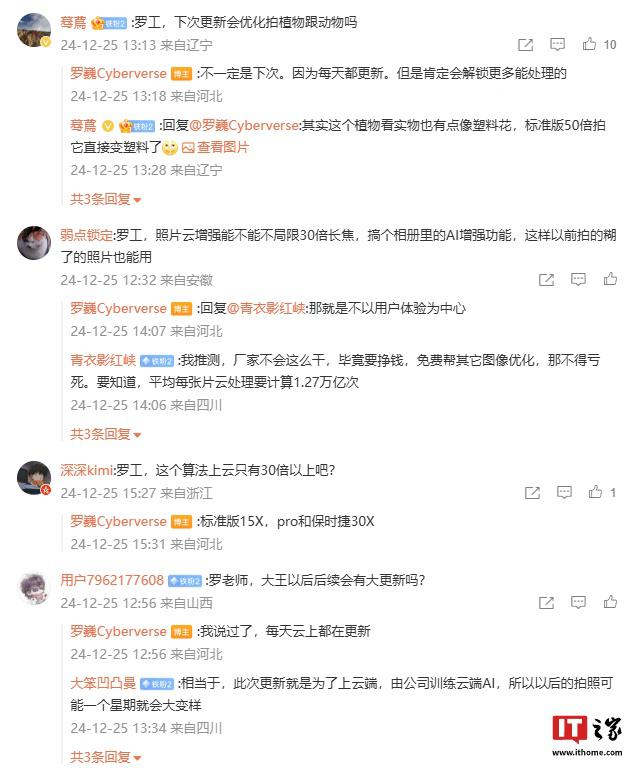
Task: Tap the @青衣影红峡 mention link
Action: click(x=264, y=308)
